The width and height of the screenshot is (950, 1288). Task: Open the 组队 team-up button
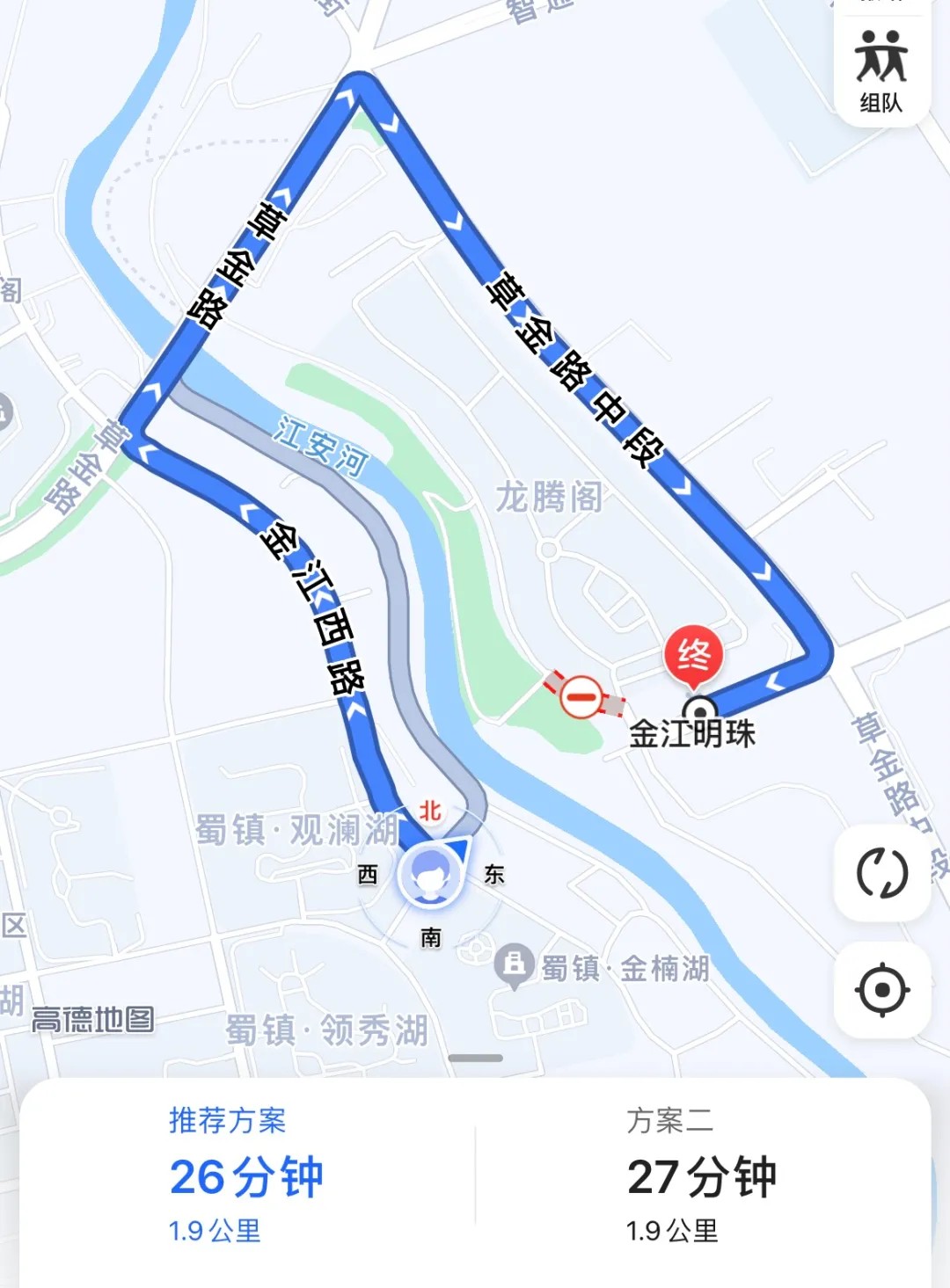(x=881, y=70)
